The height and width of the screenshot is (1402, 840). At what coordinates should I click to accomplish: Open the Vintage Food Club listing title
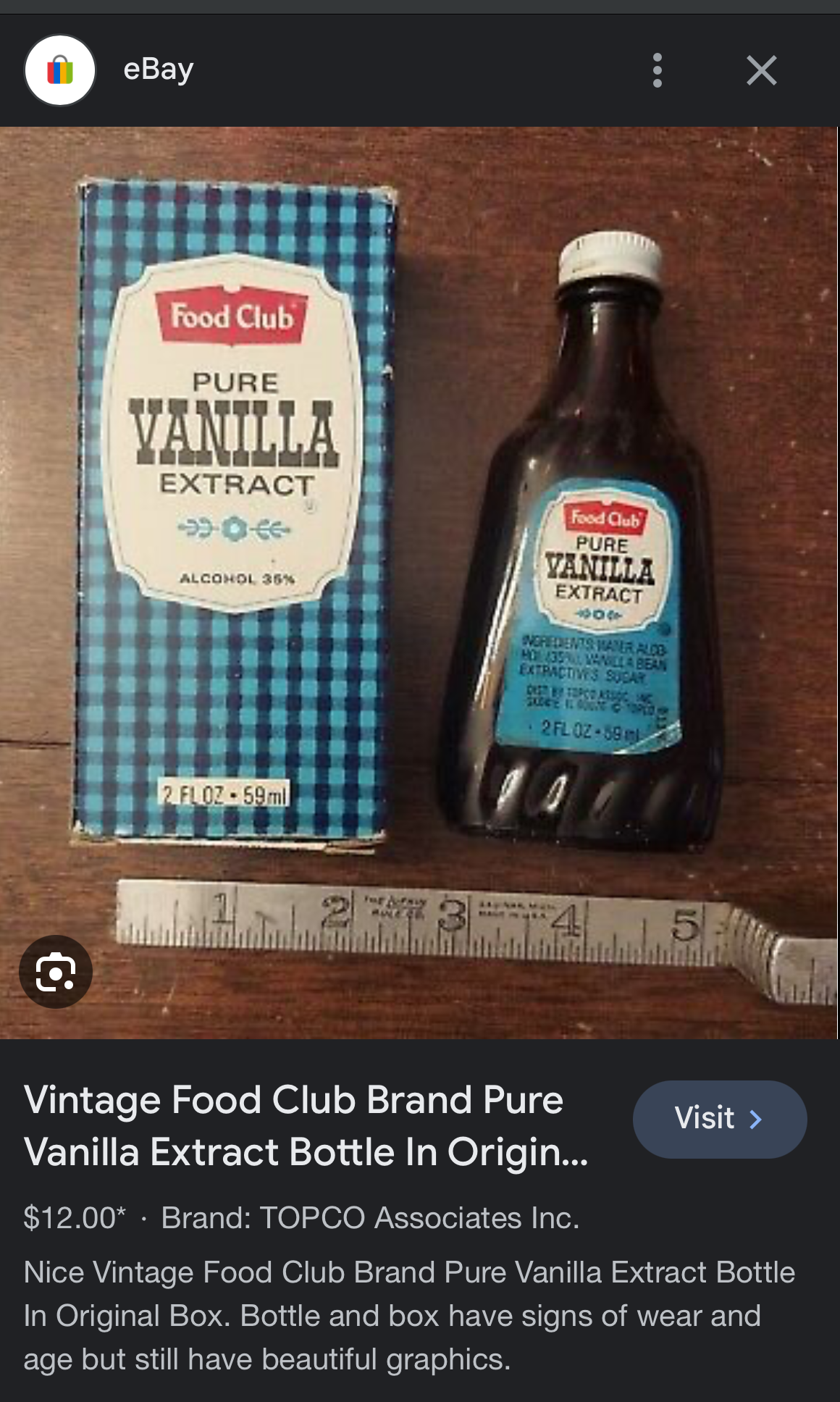[306, 1125]
